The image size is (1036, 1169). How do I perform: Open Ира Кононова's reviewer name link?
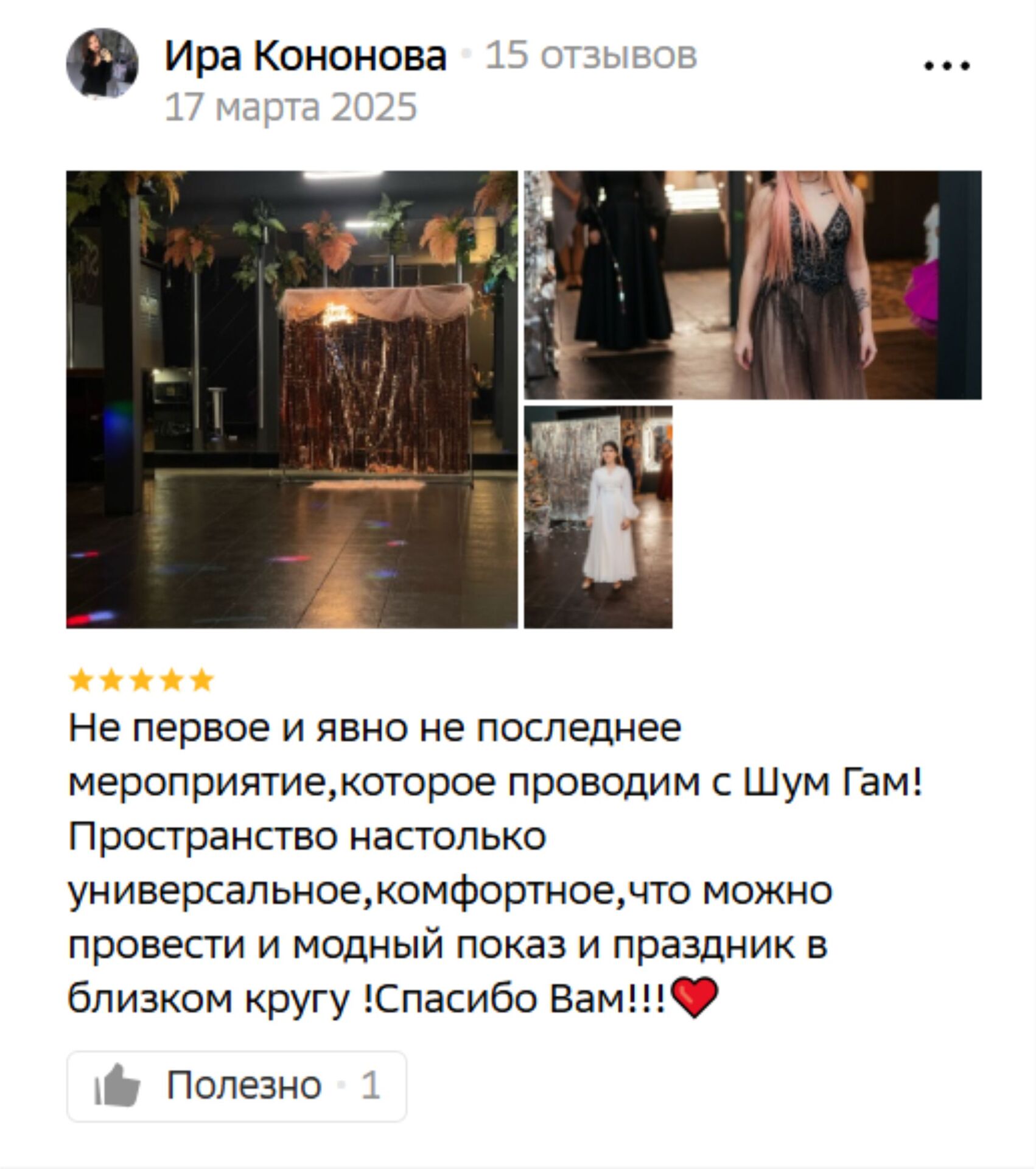point(305,56)
